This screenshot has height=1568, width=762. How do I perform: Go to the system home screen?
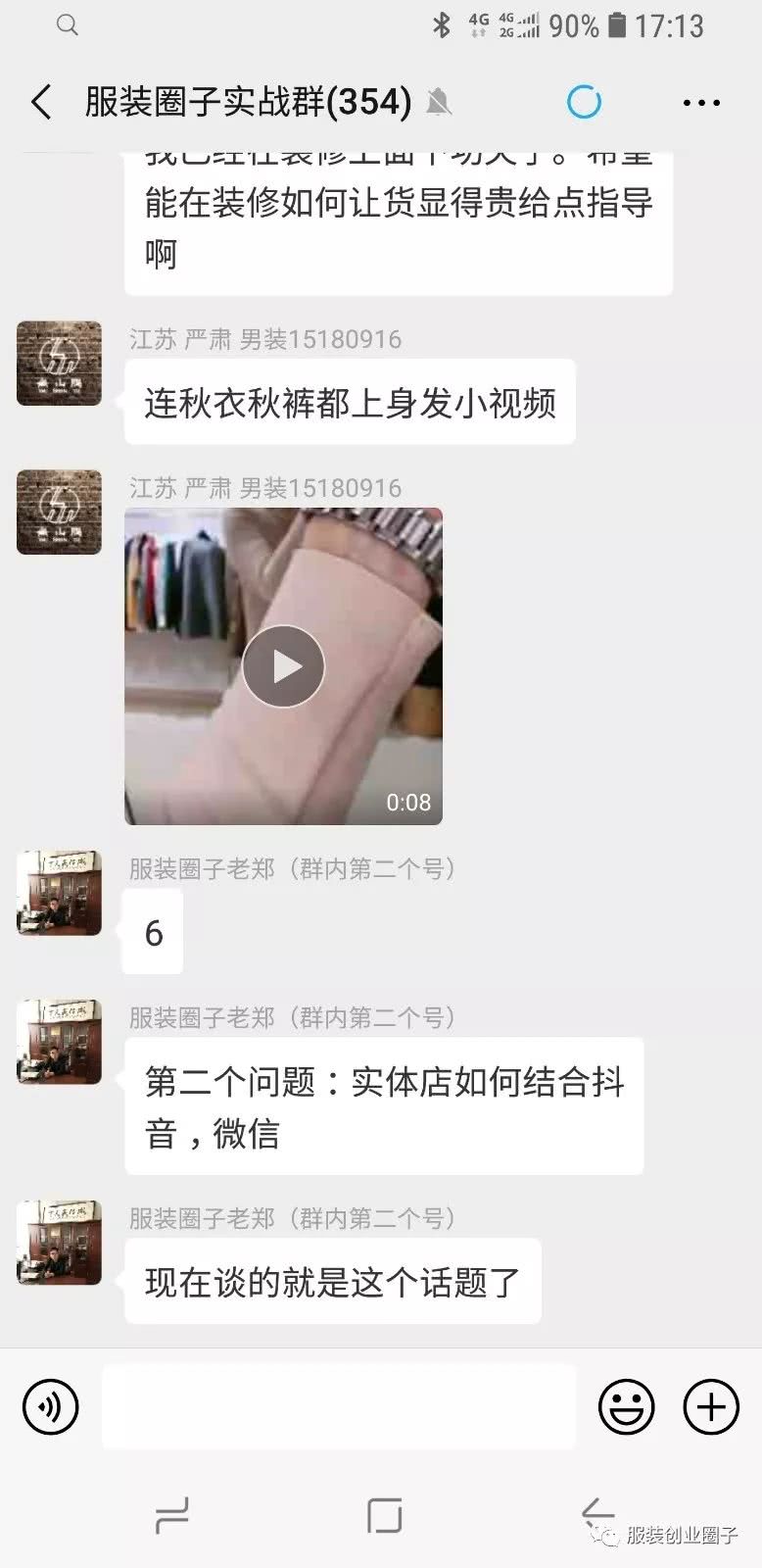click(x=384, y=1516)
